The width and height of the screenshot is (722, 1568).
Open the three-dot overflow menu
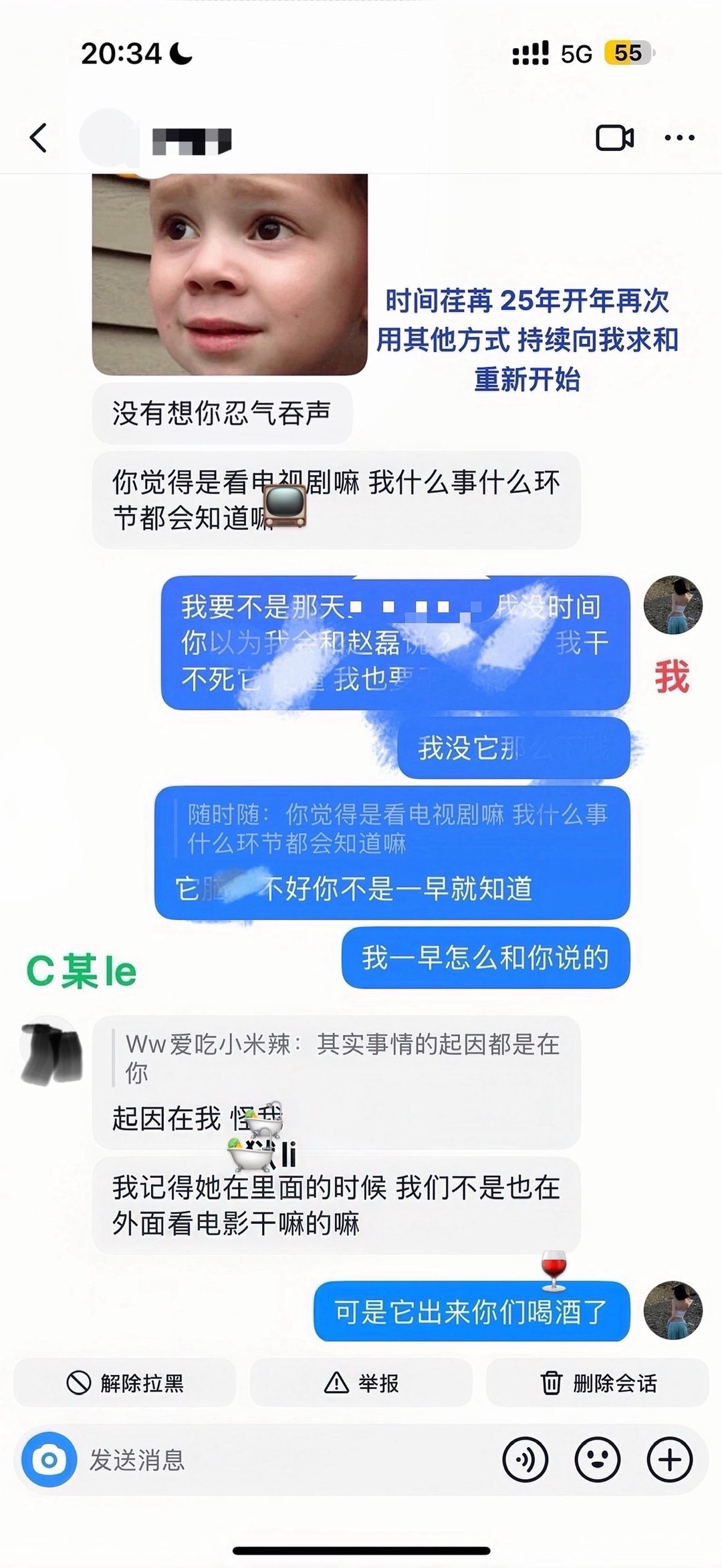[x=679, y=138]
